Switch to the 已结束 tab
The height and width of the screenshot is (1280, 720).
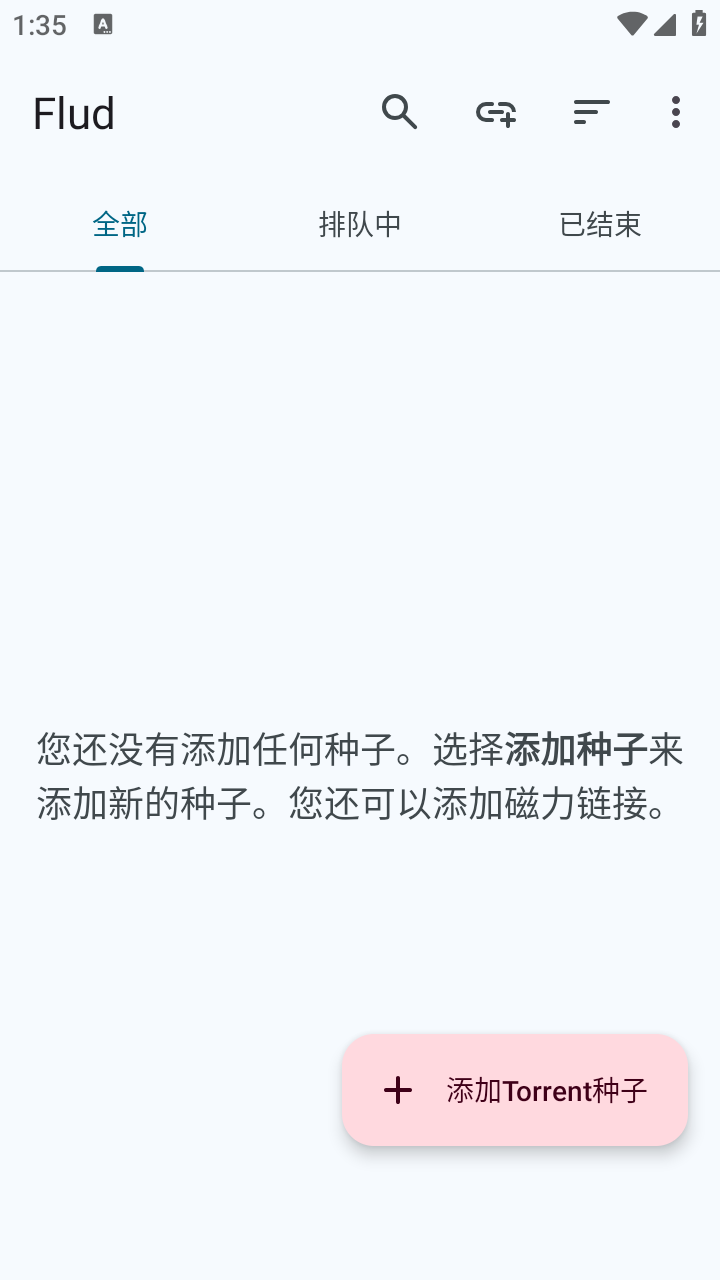[600, 225]
